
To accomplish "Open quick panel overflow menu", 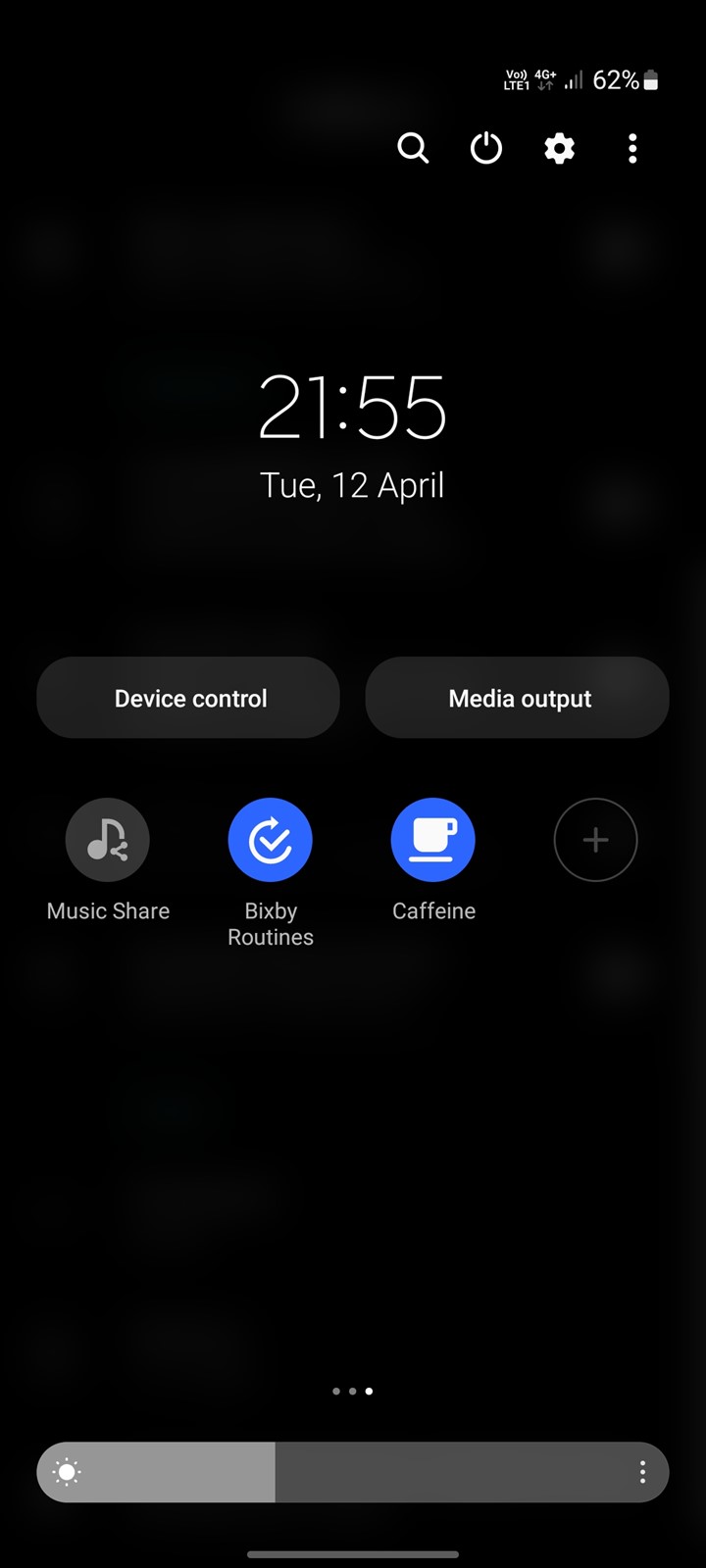I will [x=632, y=149].
